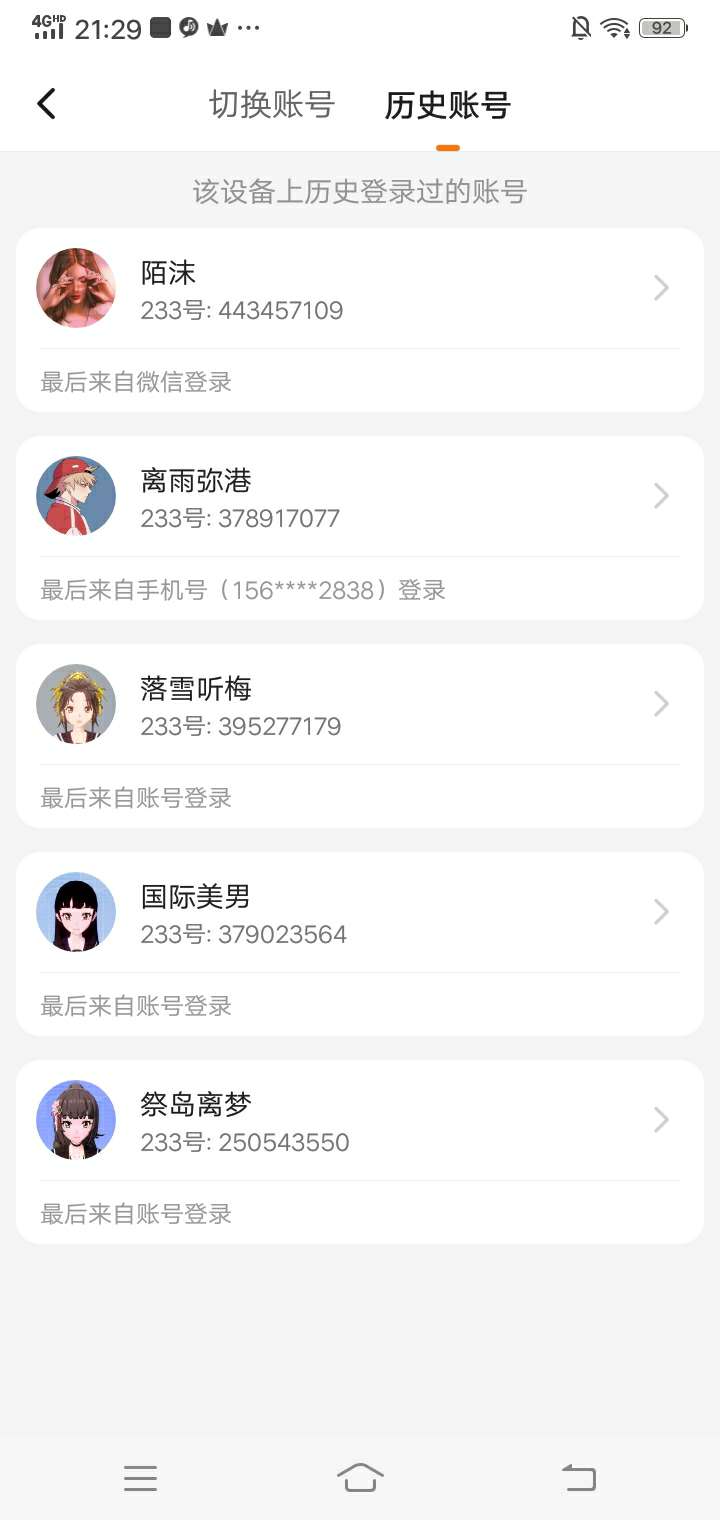Select the 历史账号 tab

click(447, 105)
